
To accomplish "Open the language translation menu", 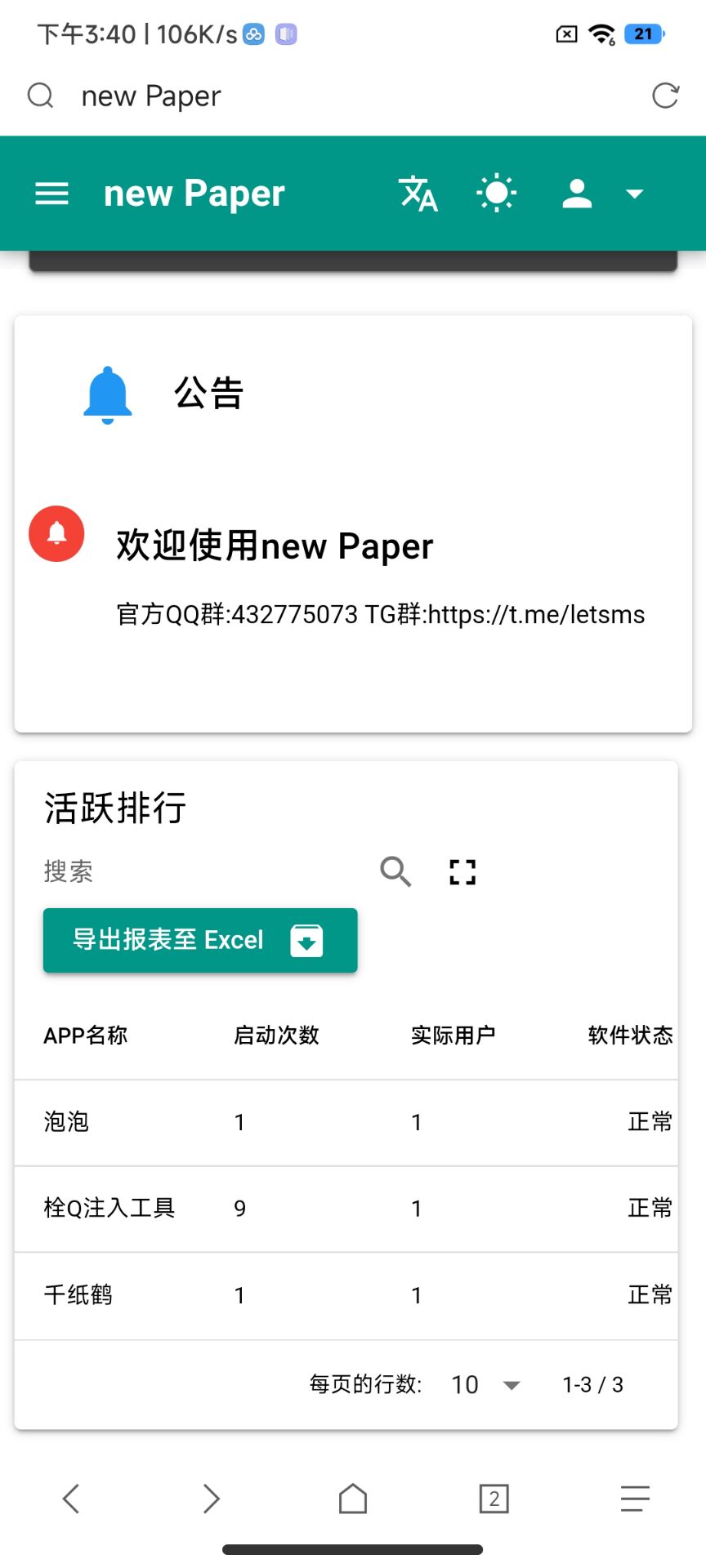I will coord(418,194).
